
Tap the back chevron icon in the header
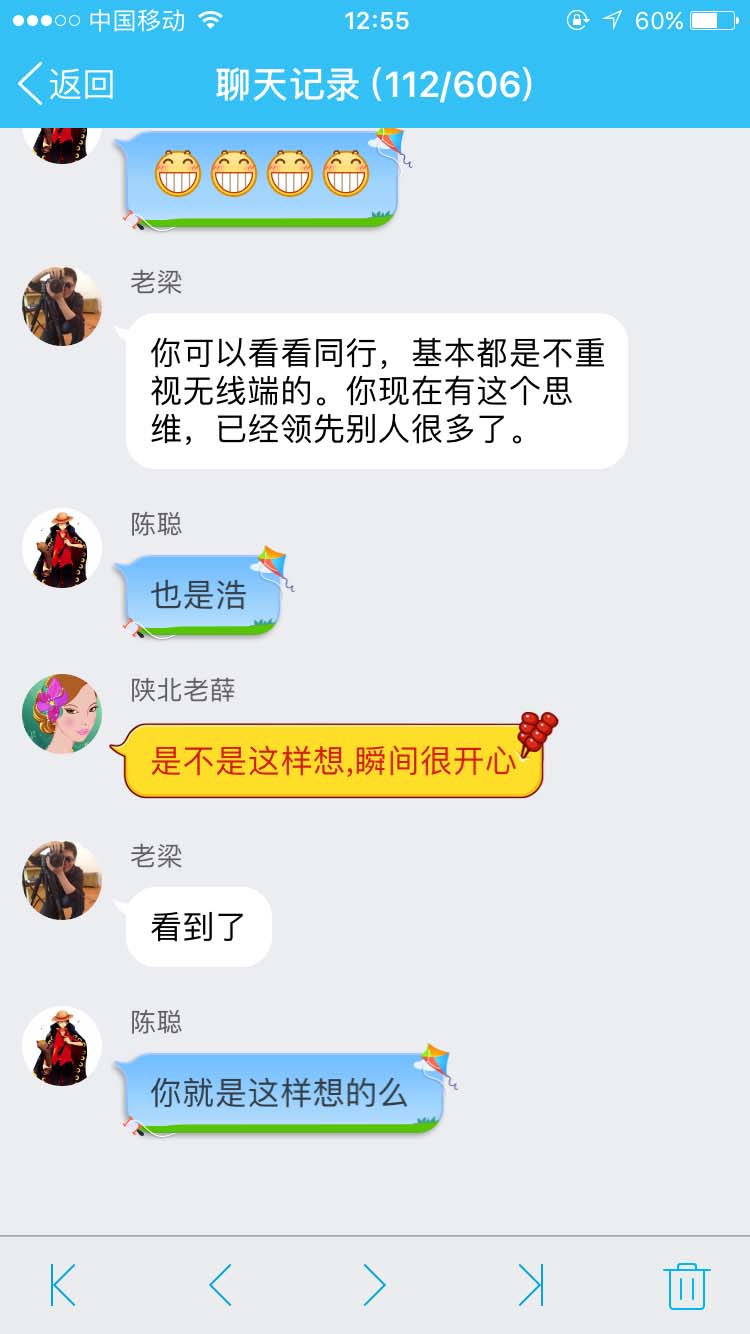31,86
